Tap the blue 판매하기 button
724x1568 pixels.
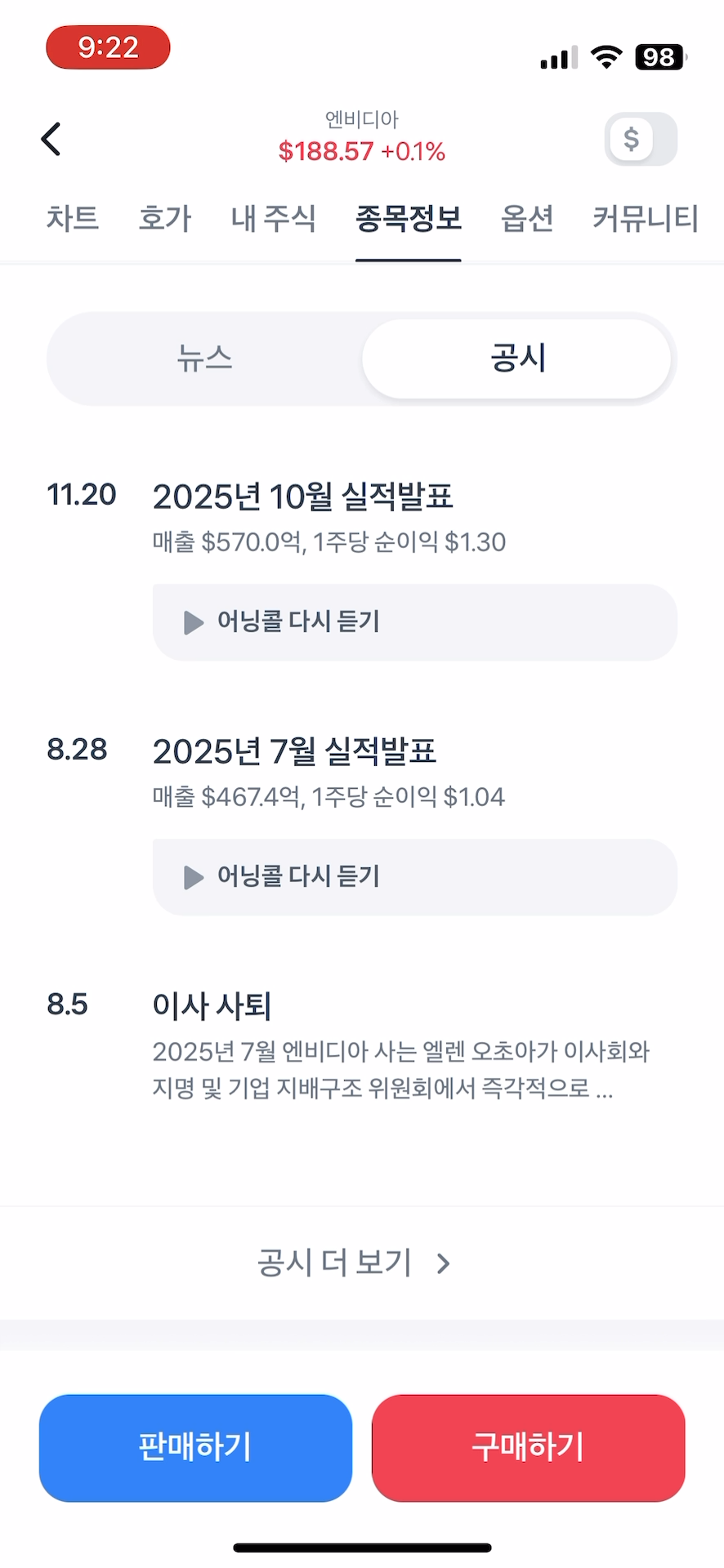[195, 1447]
